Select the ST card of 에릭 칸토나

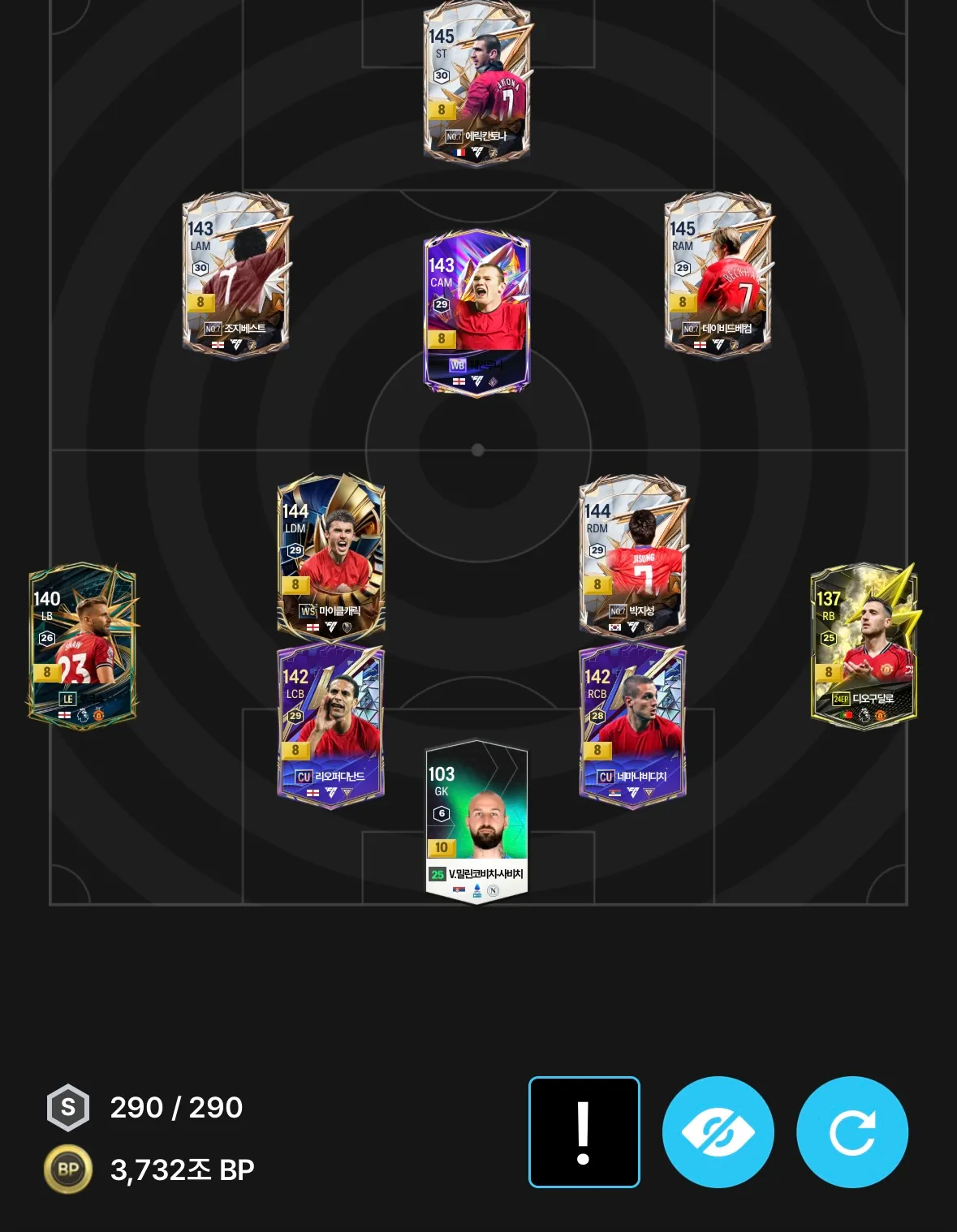point(477,84)
